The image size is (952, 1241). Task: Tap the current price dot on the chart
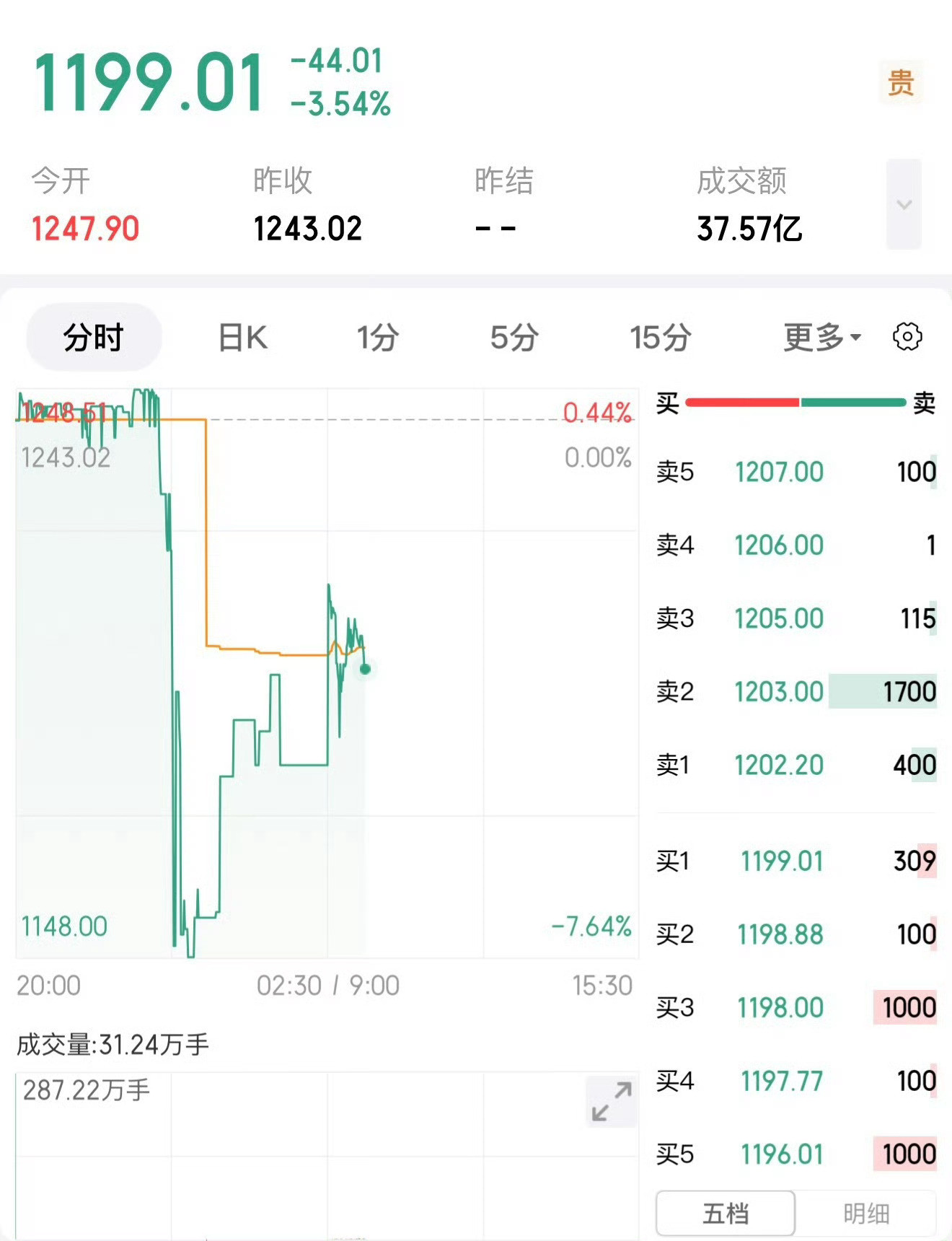364,670
